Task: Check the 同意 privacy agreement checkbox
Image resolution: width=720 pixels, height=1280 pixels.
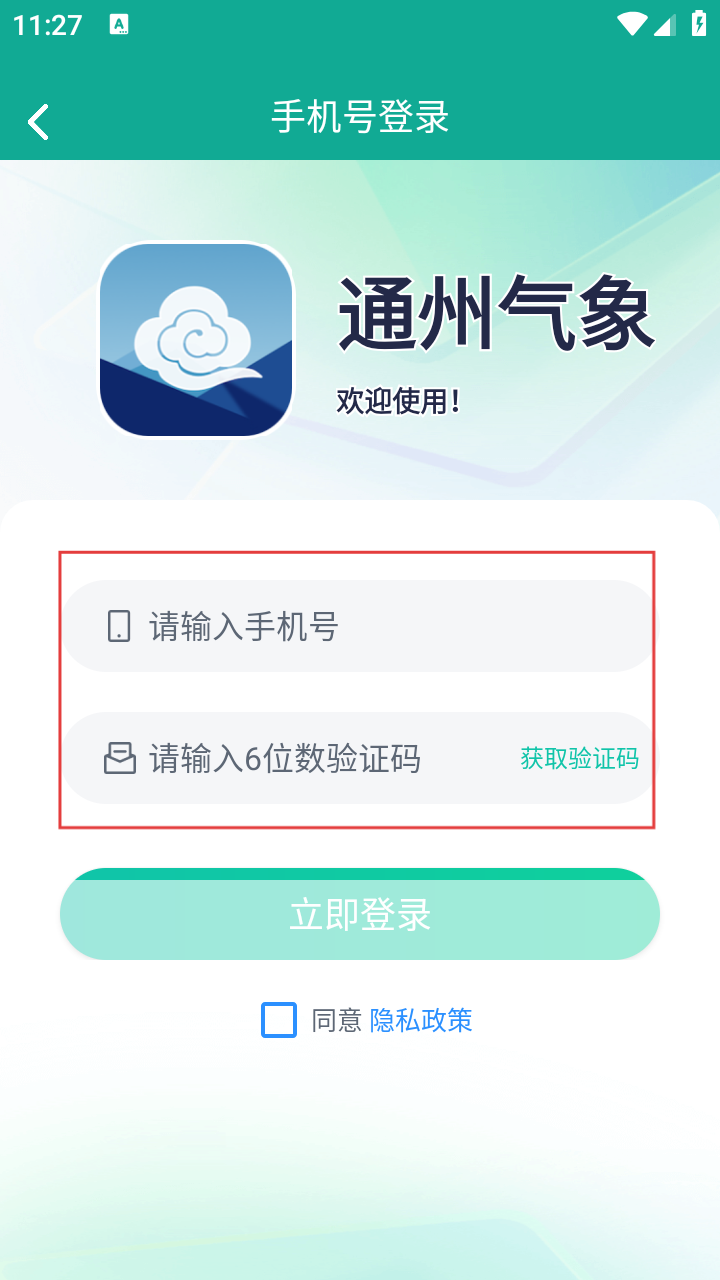Action: click(279, 1020)
